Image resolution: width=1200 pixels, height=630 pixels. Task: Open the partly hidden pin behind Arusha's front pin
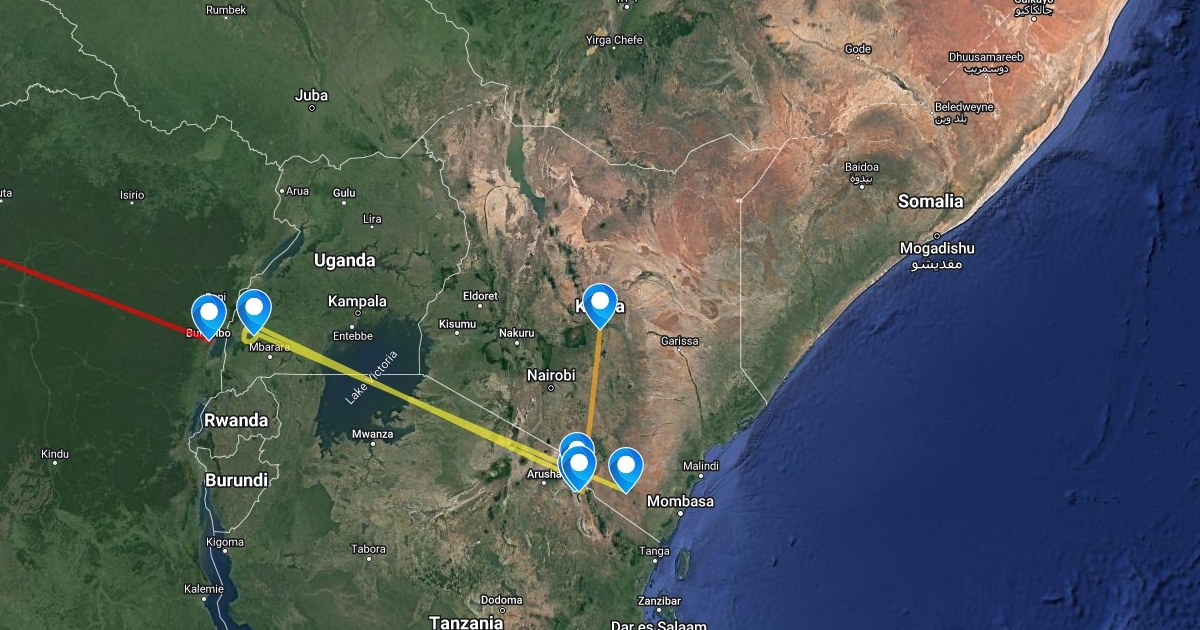click(x=575, y=440)
